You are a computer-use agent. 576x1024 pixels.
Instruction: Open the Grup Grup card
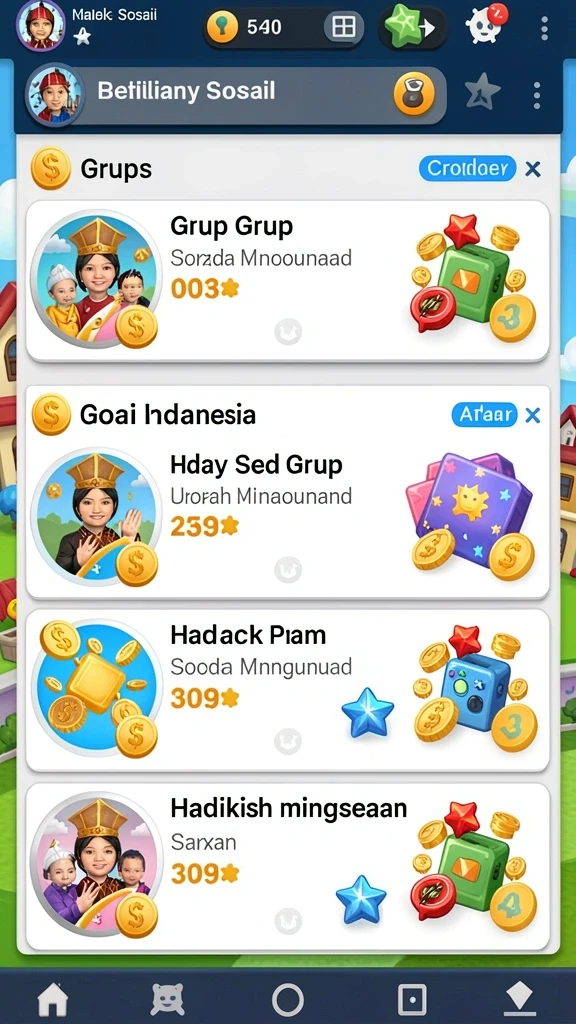pos(287,281)
